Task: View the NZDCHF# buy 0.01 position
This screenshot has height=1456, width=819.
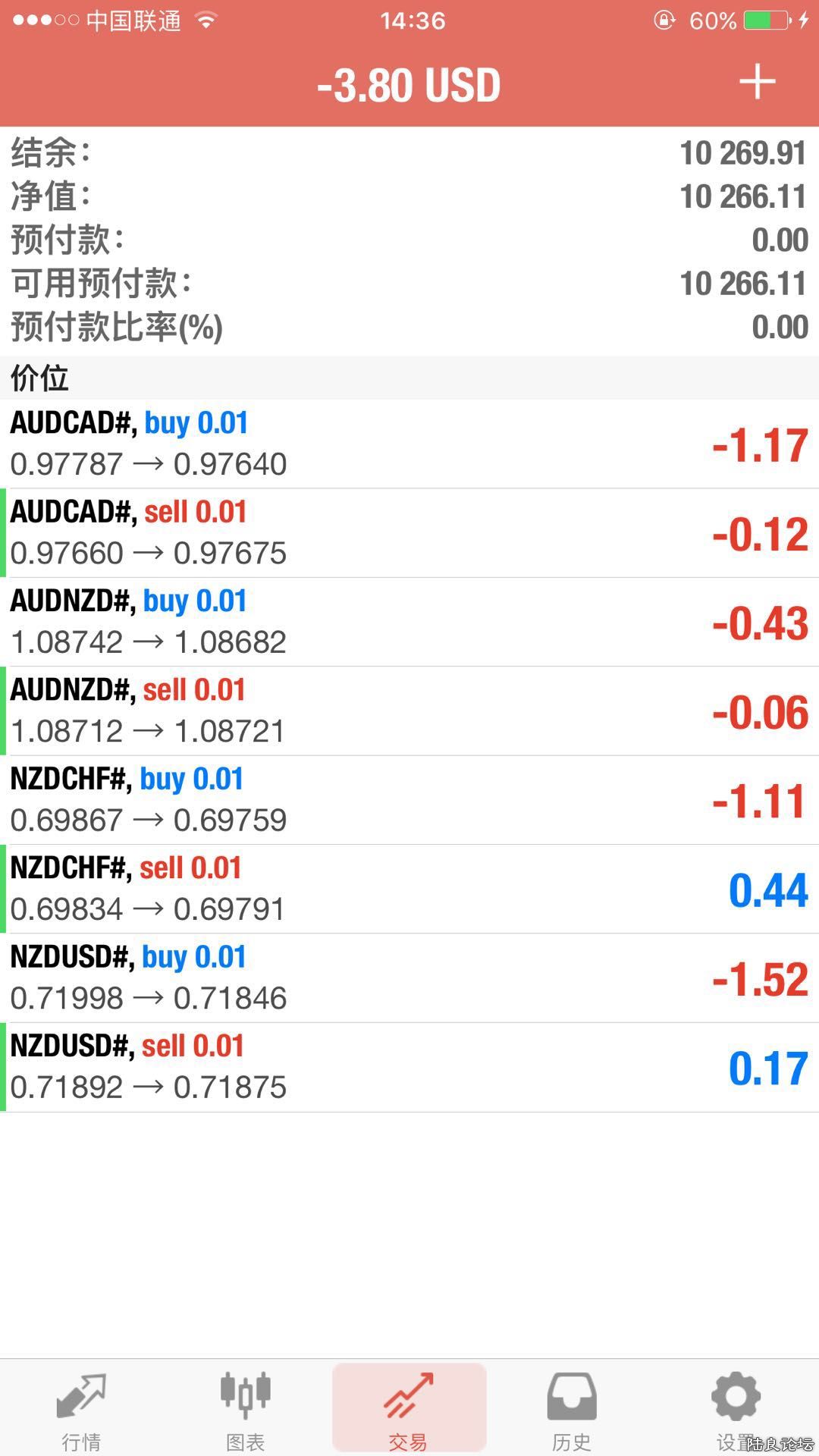Action: click(x=409, y=799)
